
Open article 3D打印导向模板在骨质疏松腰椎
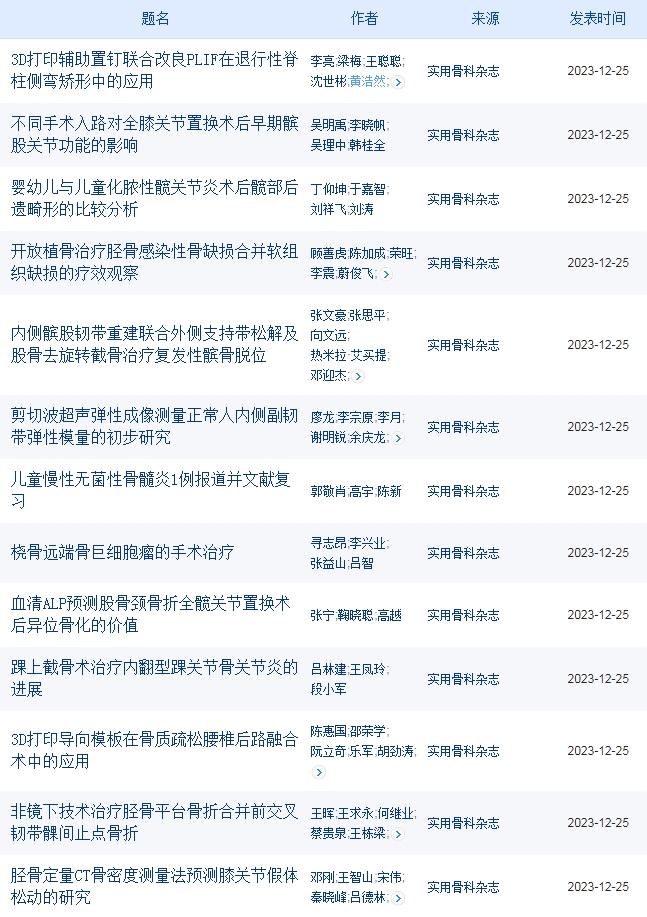(x=154, y=750)
